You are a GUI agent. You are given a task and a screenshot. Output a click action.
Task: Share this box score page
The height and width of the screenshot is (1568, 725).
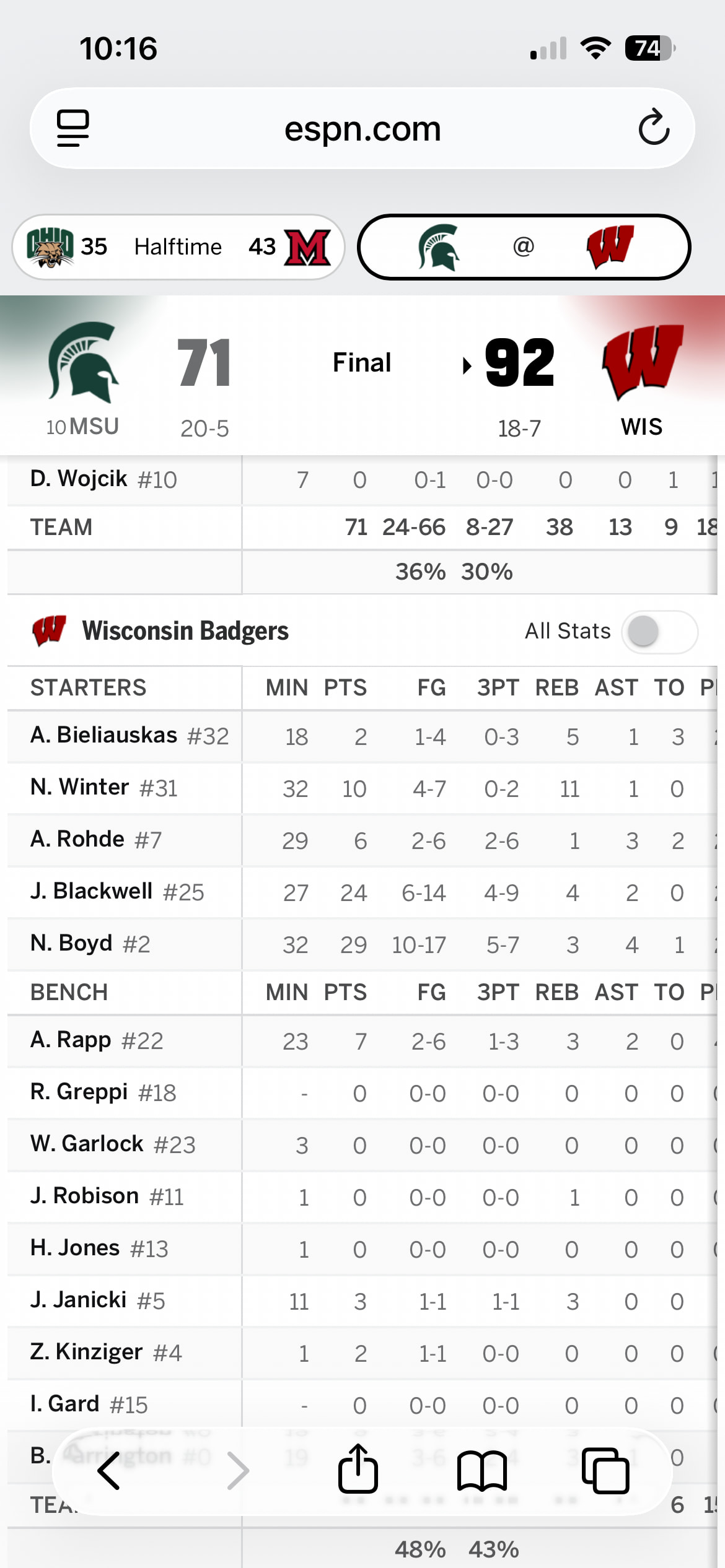coord(358,1470)
